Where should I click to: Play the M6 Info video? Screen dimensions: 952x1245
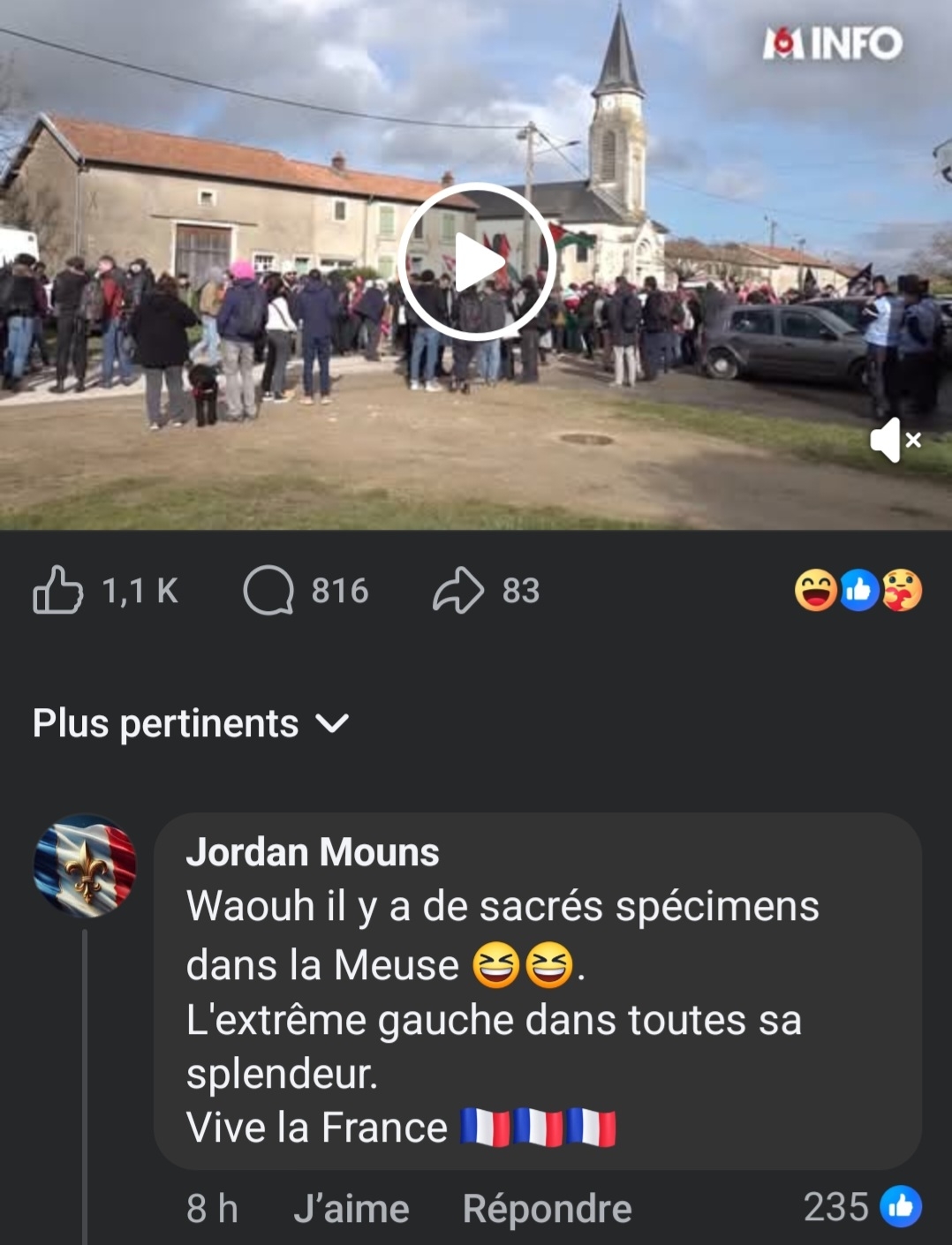[x=476, y=262]
